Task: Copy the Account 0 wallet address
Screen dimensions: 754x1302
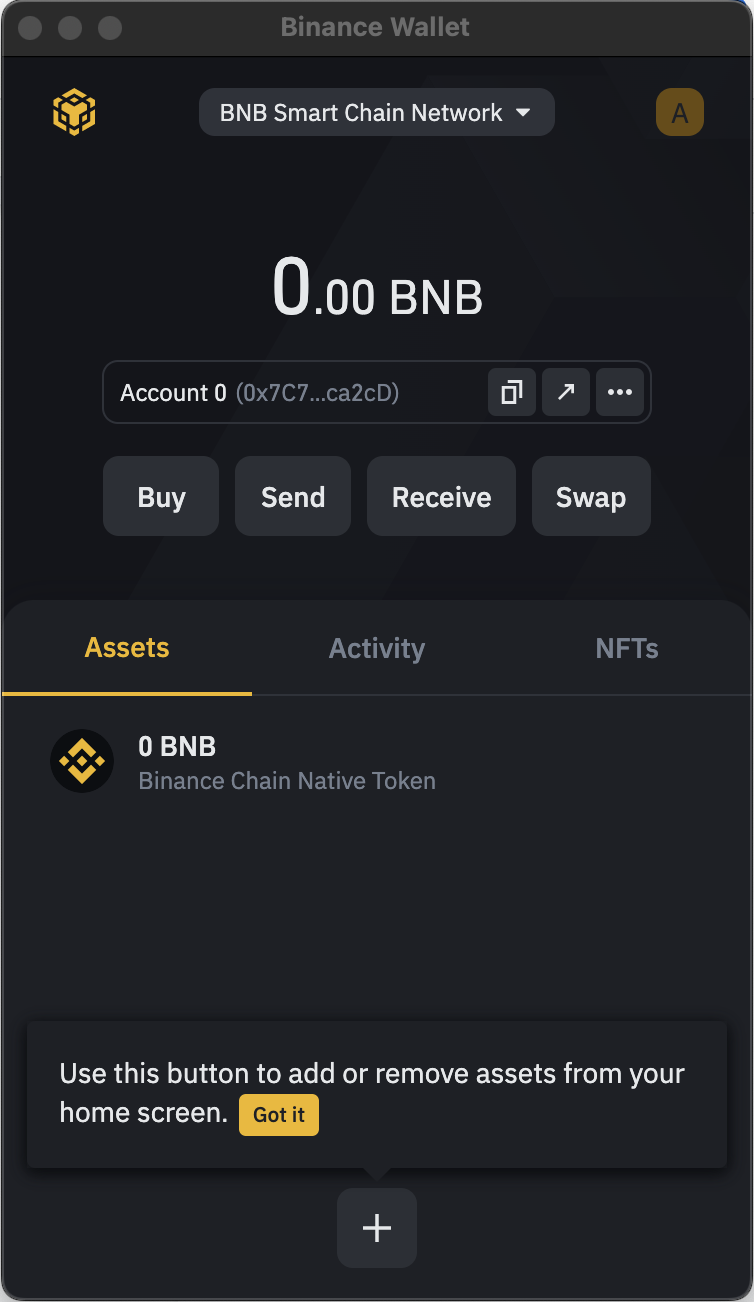Action: pyautogui.click(x=511, y=392)
